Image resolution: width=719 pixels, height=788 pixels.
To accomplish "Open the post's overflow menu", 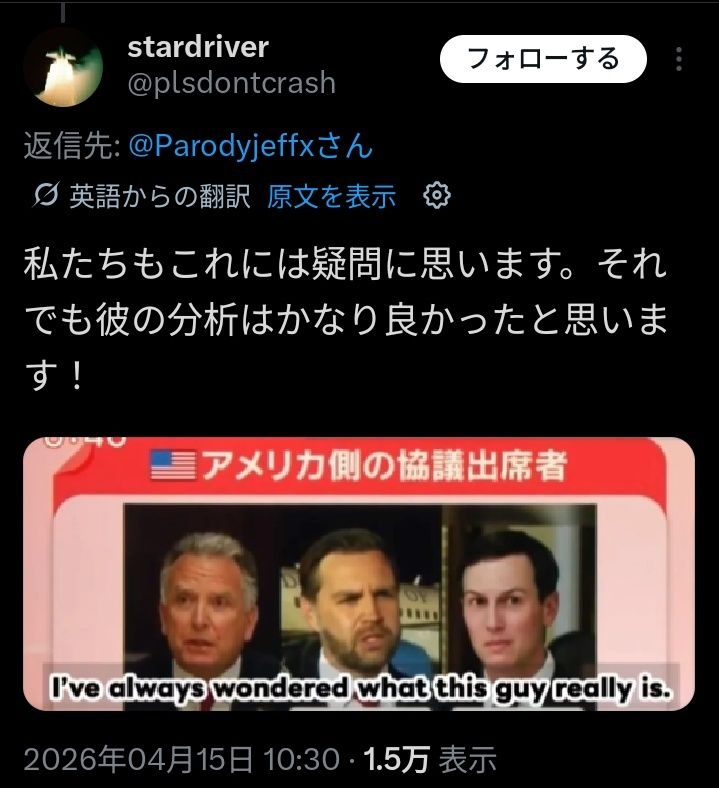I will (x=680, y=59).
